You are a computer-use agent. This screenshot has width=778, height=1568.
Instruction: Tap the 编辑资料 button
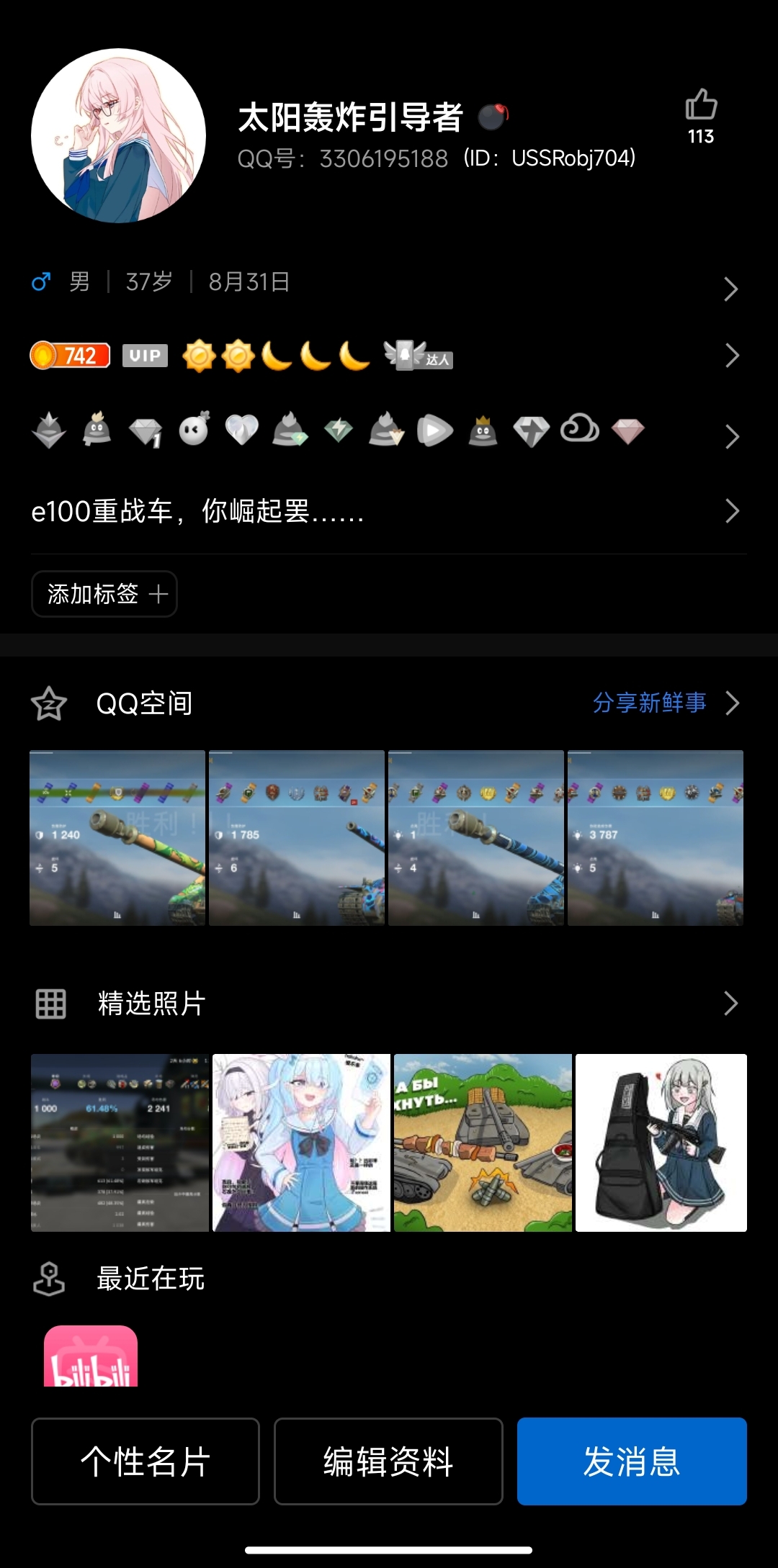tap(388, 1461)
